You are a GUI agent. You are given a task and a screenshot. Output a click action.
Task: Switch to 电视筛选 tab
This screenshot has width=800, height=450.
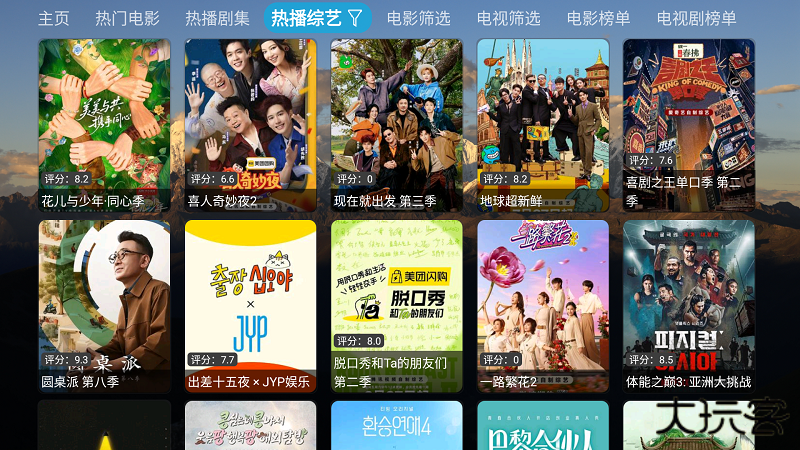click(508, 18)
